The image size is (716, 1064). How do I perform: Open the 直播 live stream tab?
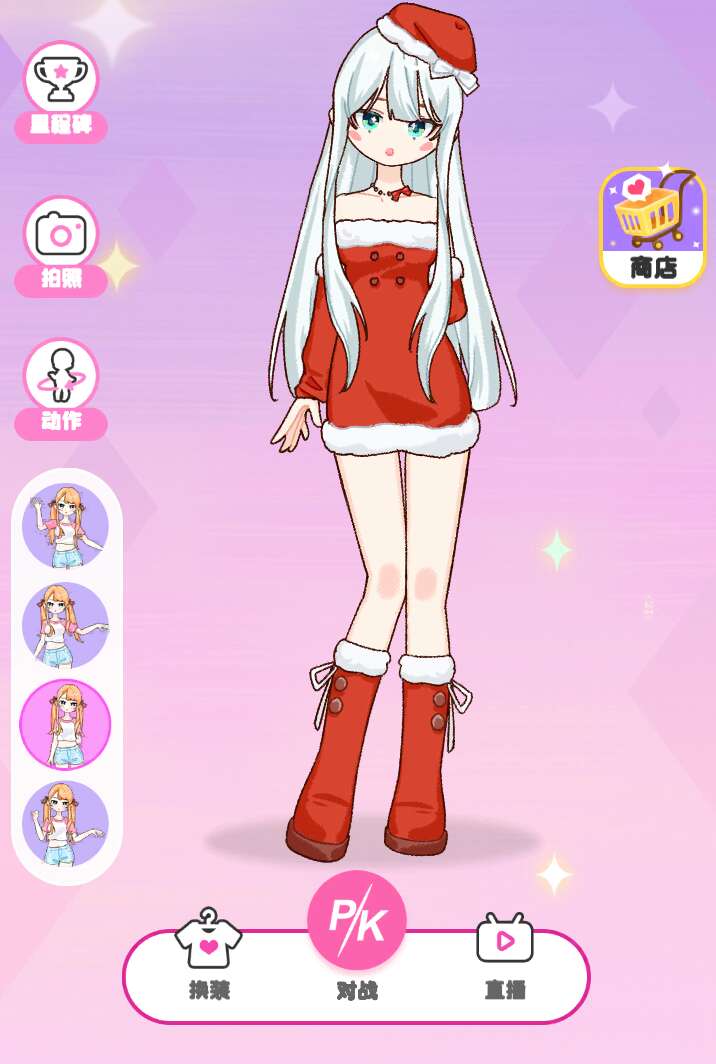505,955
